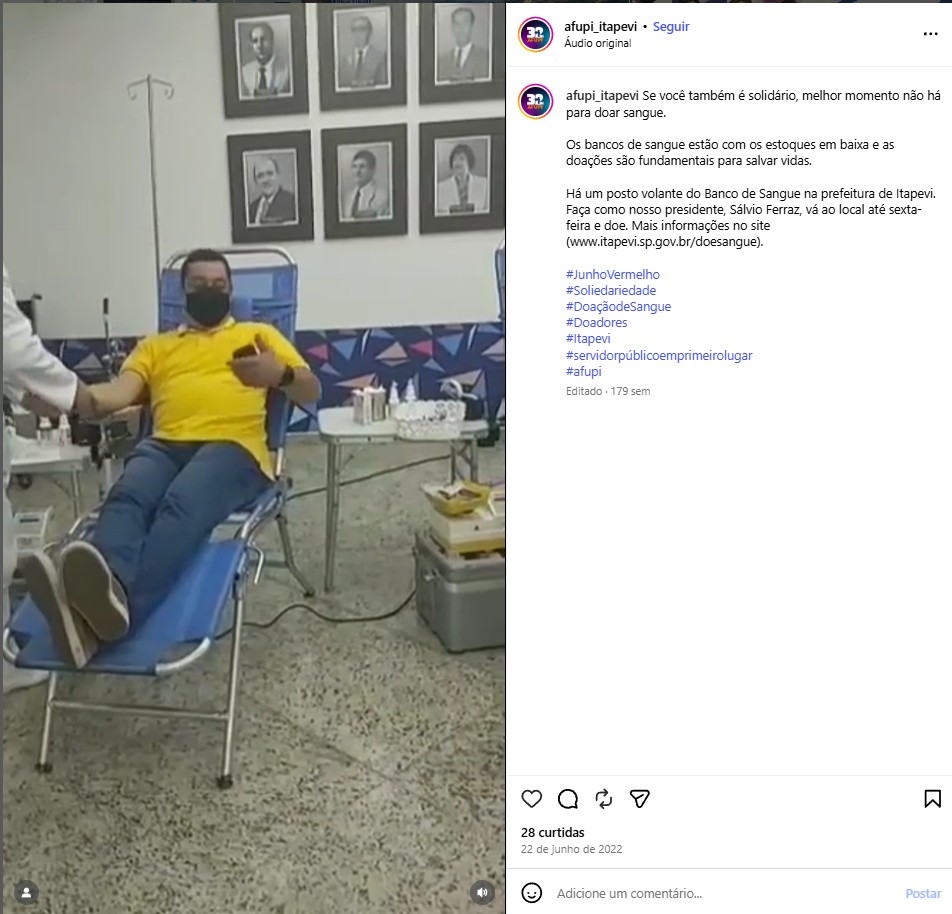Mute or unmute the video sound
The width and height of the screenshot is (952, 914).
tap(483, 892)
